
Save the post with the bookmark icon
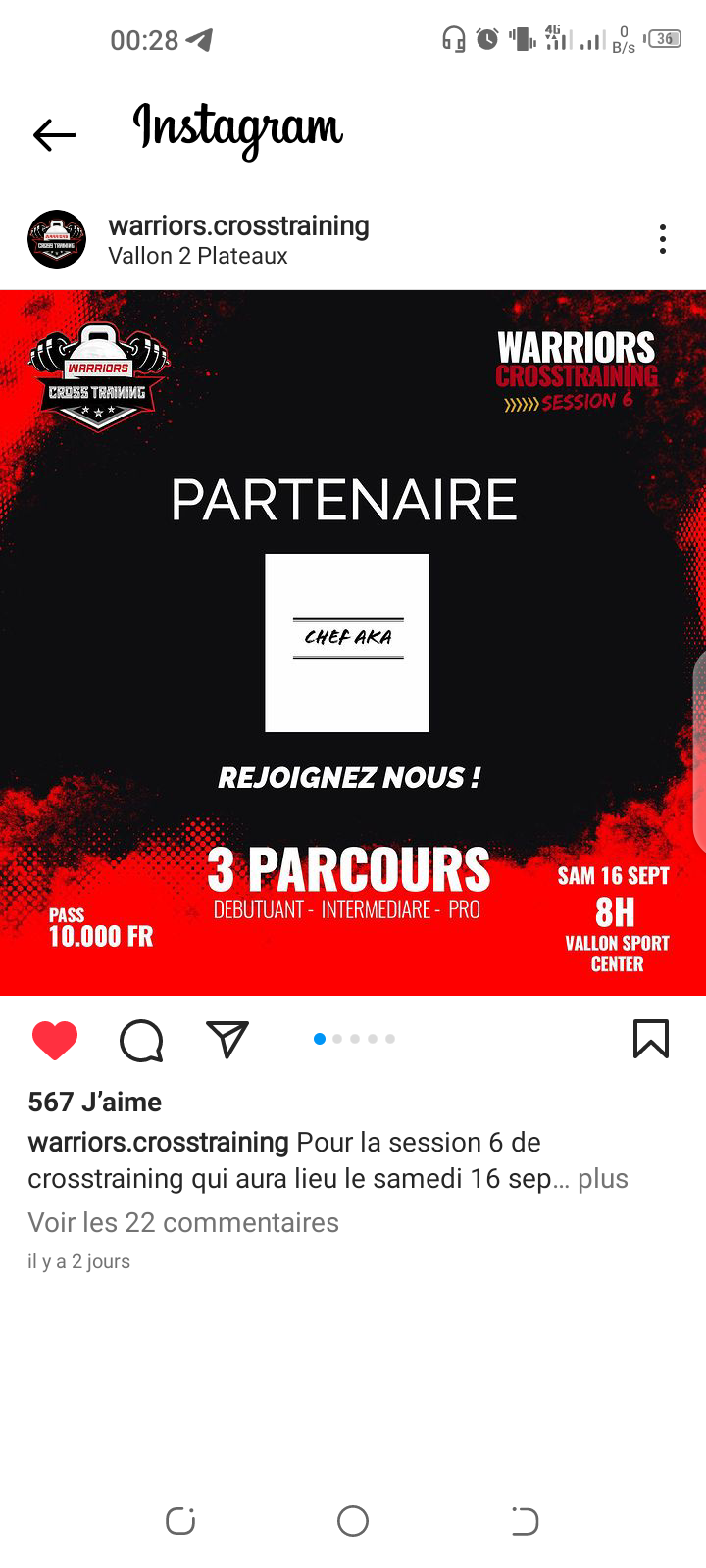651,1039
